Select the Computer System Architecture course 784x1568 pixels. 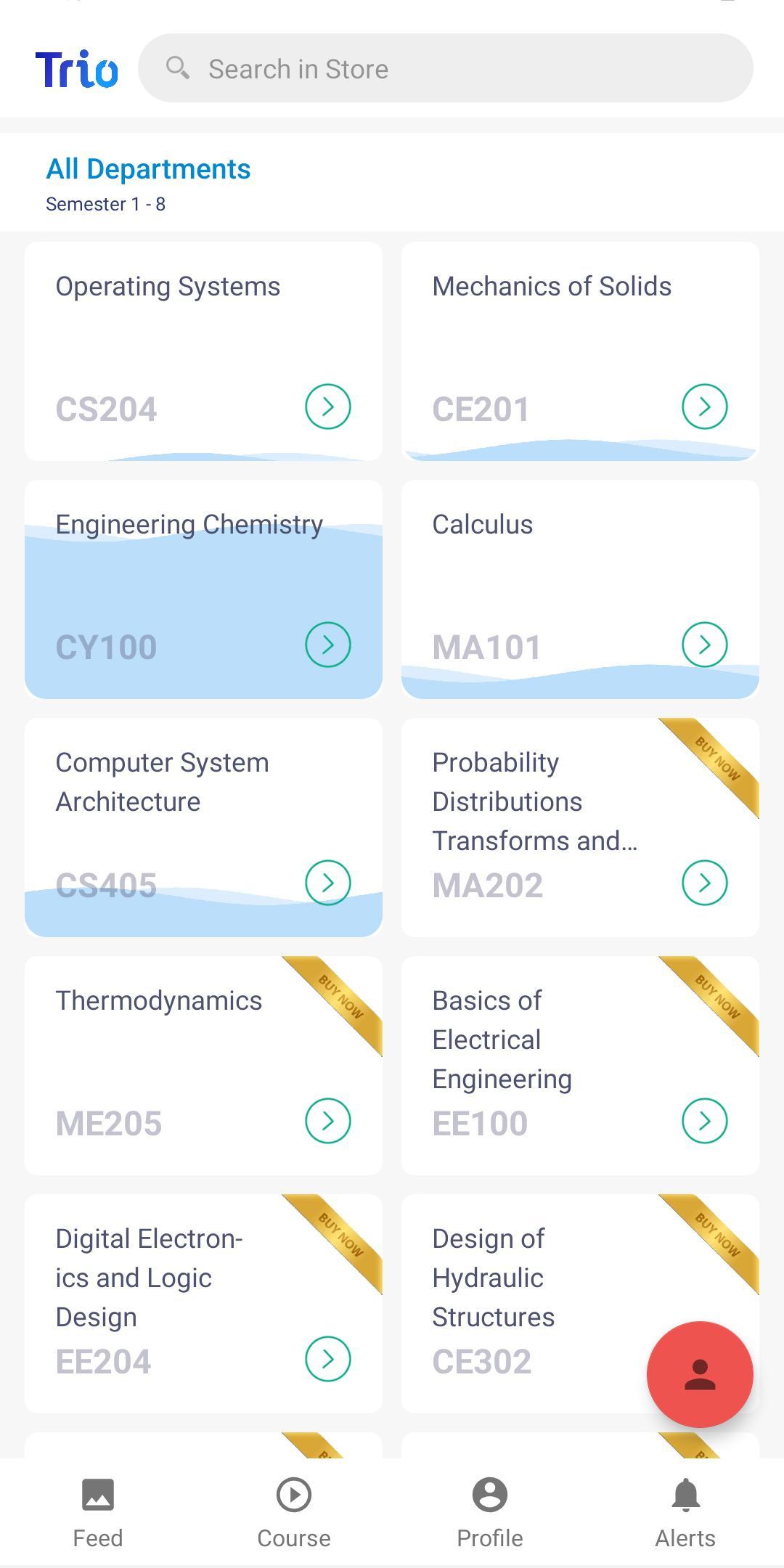(x=203, y=828)
